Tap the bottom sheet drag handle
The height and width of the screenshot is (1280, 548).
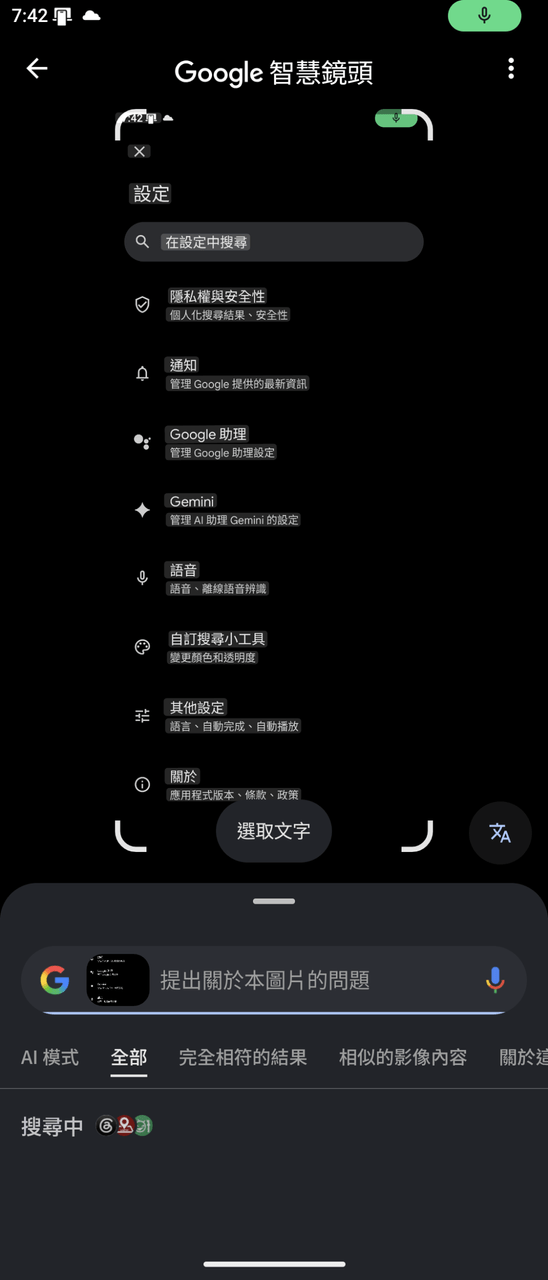[x=274, y=901]
